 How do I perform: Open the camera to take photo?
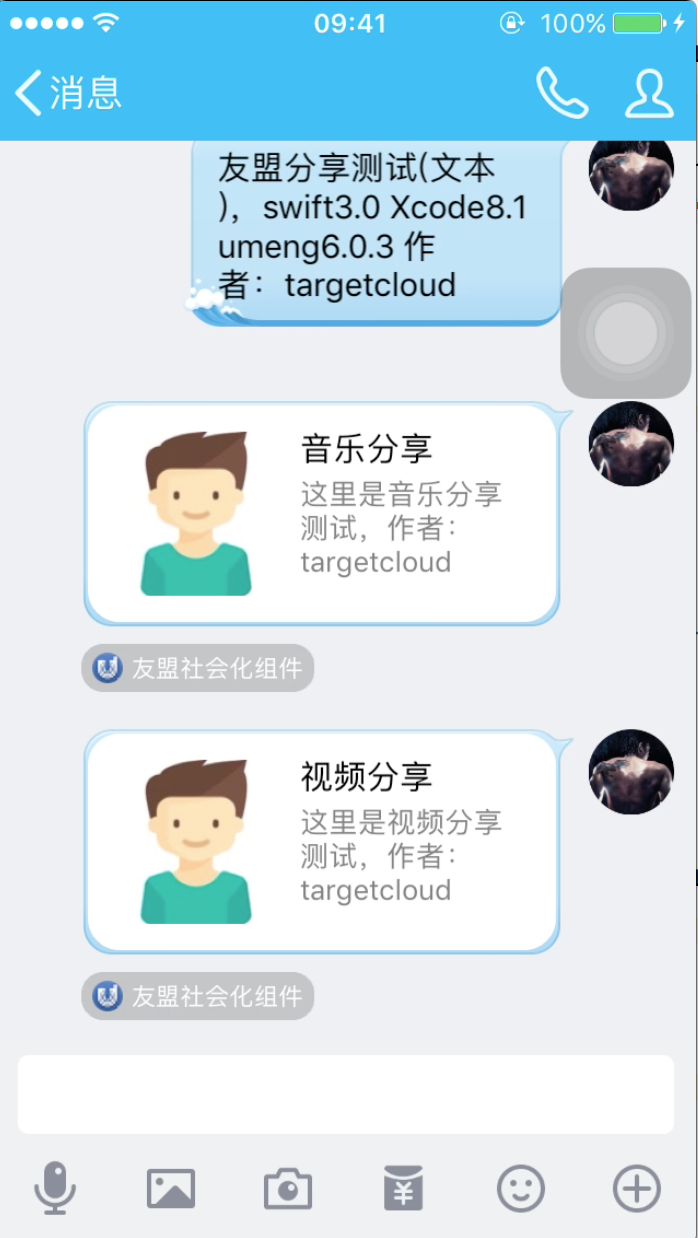click(x=288, y=1189)
